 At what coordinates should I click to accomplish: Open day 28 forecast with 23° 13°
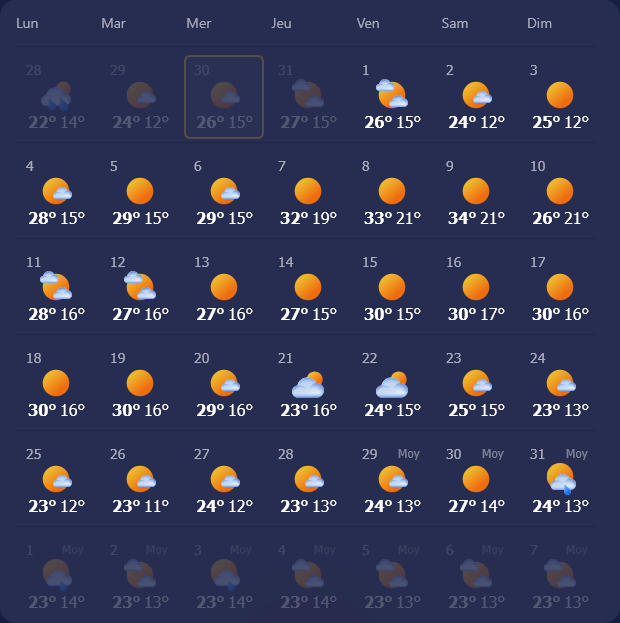click(x=307, y=480)
